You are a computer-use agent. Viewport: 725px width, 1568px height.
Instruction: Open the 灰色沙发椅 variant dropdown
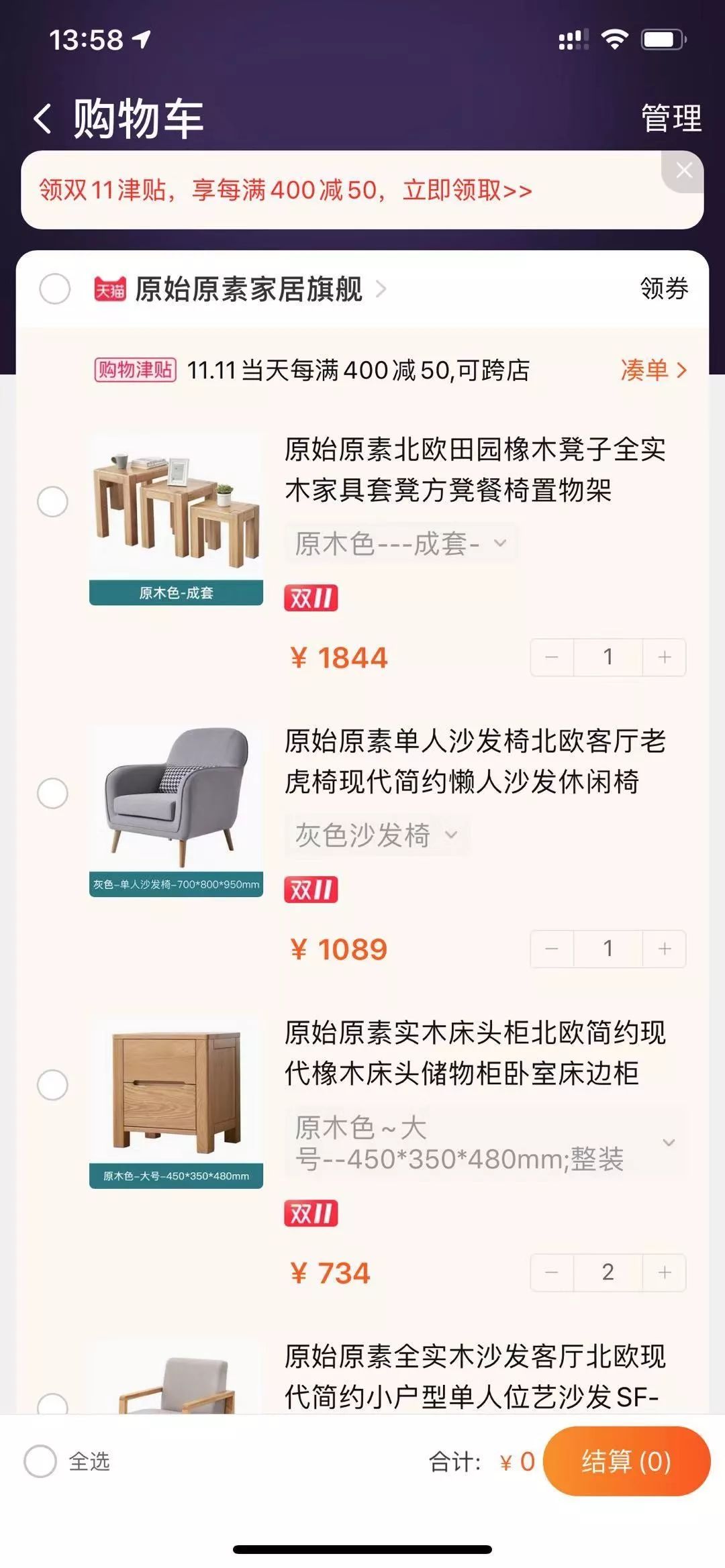point(376,835)
